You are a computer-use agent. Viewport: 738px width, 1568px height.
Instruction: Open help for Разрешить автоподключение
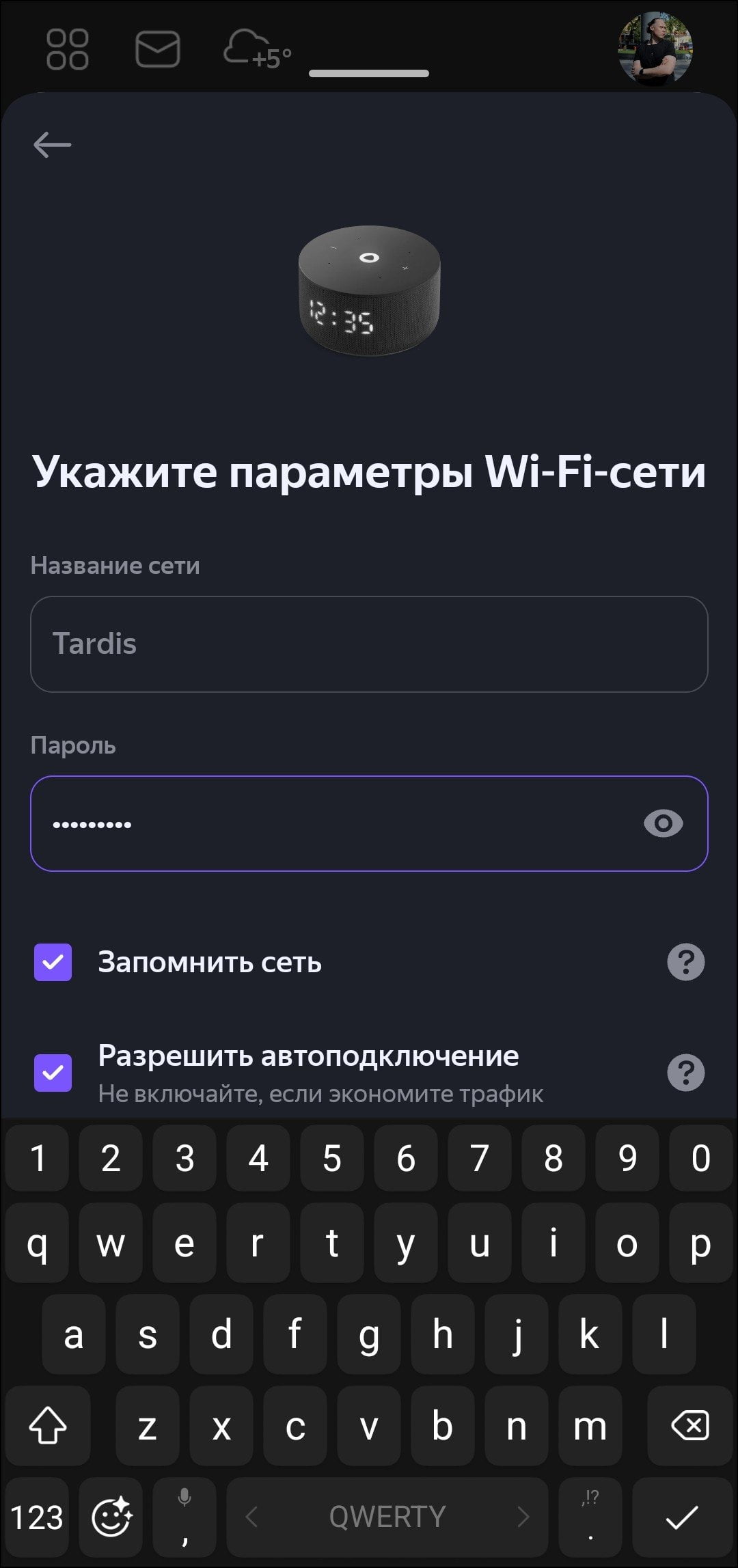coord(685,1073)
